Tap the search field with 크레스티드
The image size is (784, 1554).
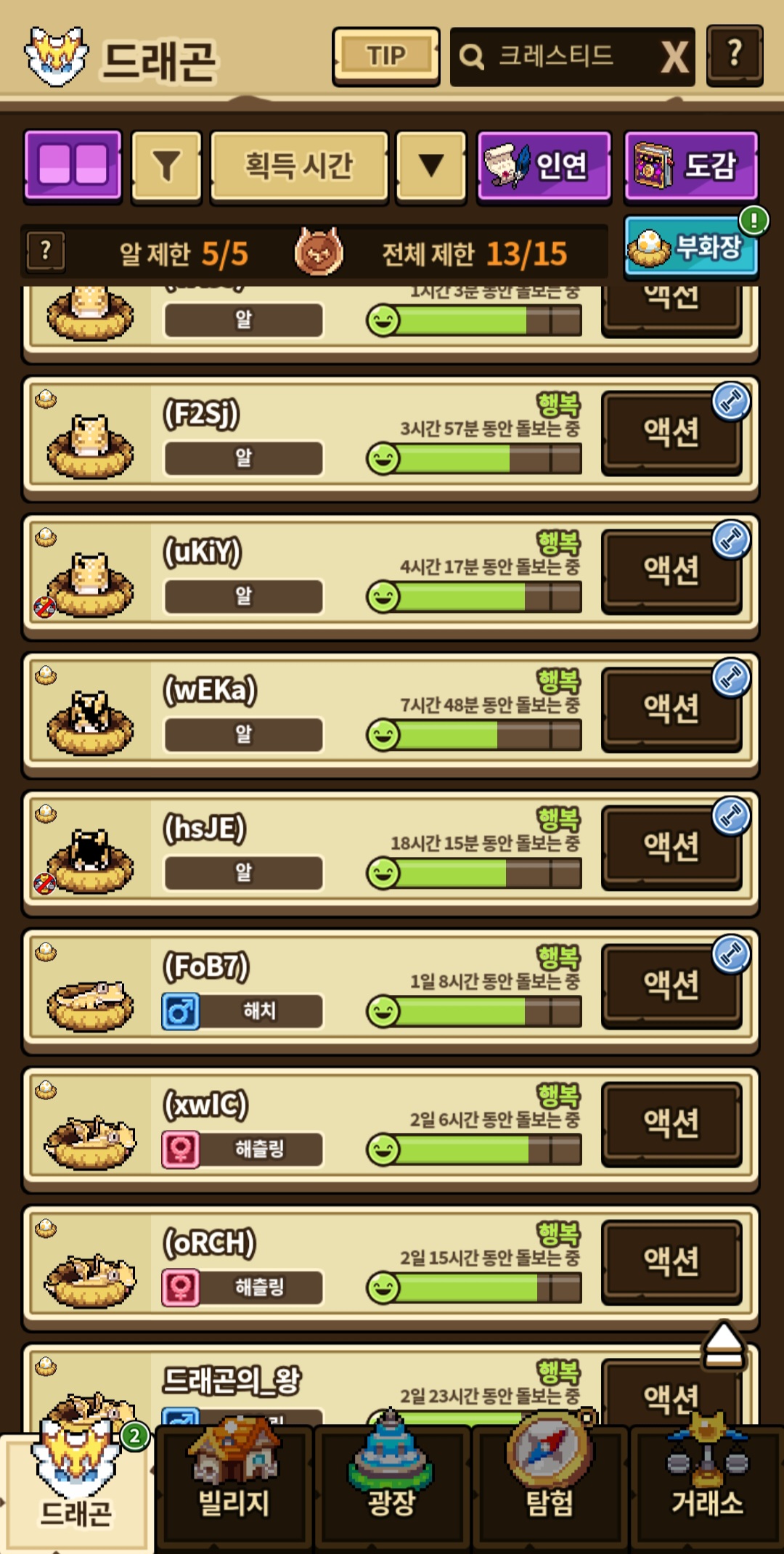[555, 57]
